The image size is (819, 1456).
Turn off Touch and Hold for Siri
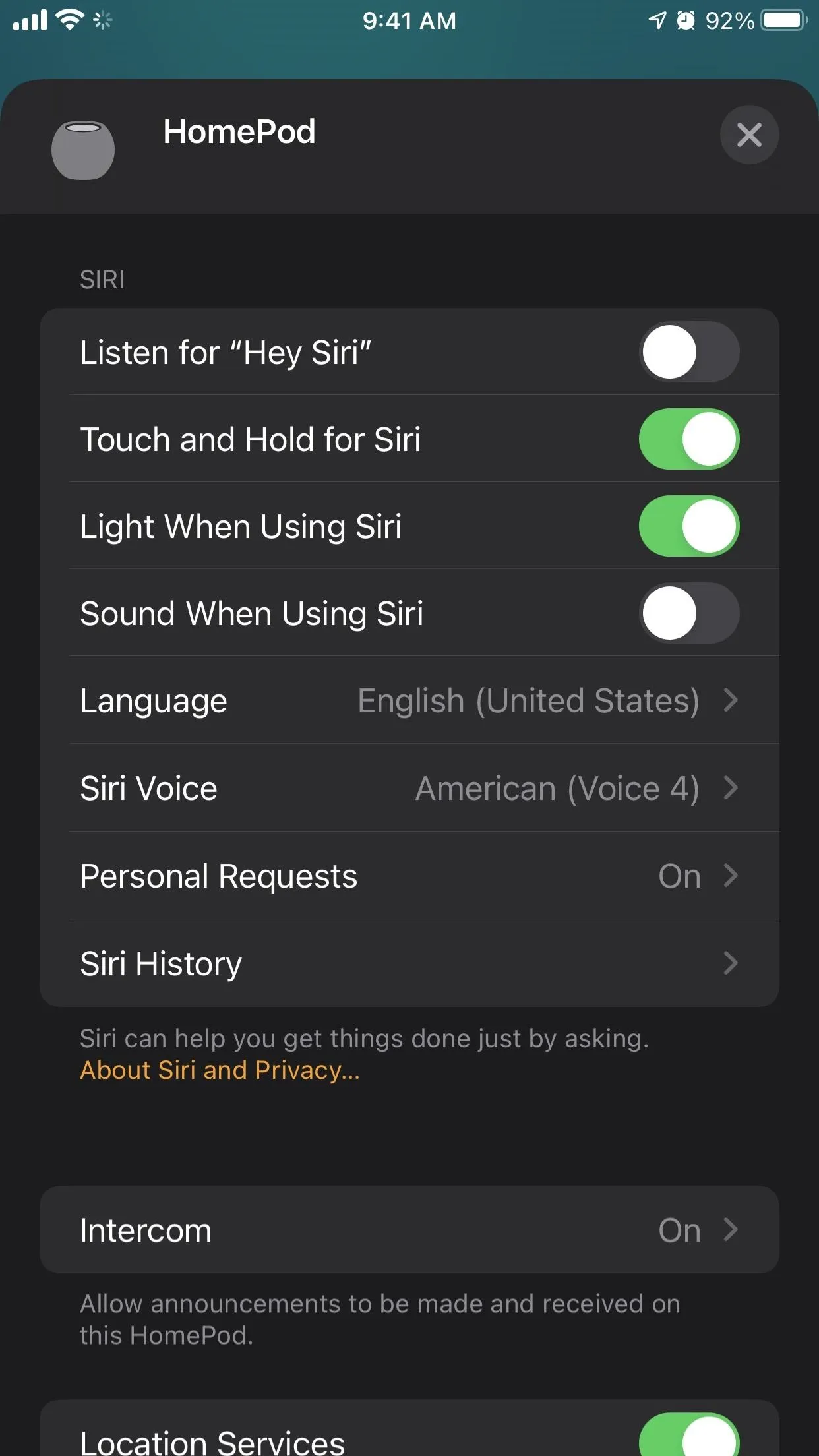[689, 439]
